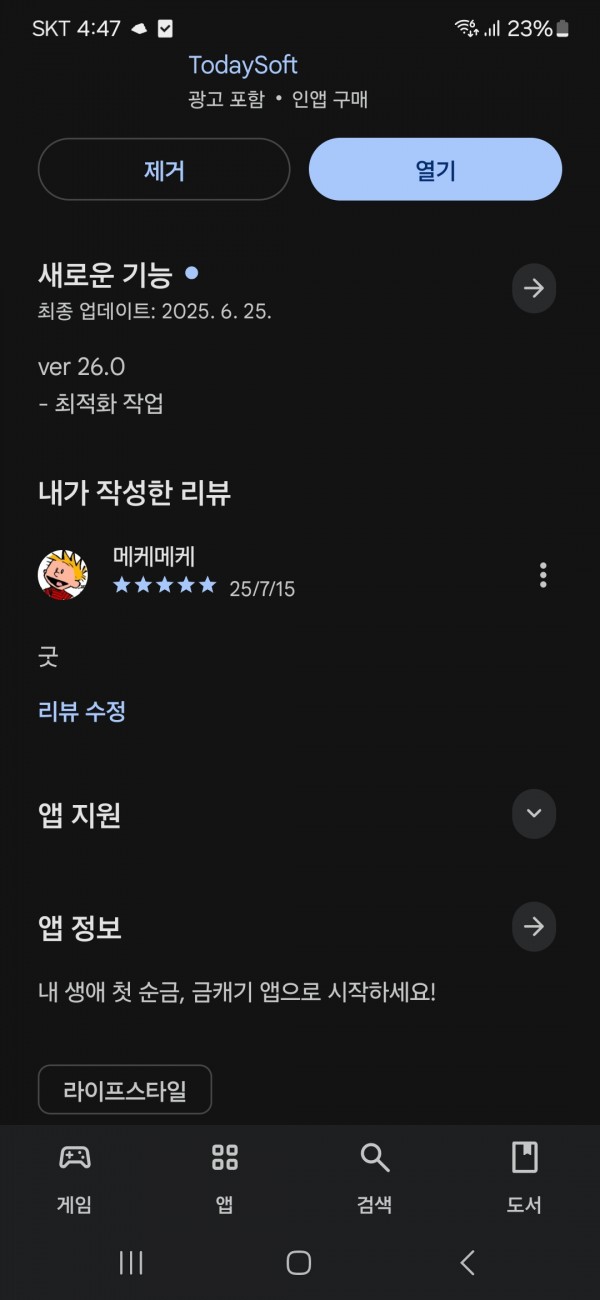Open the app with 열기 button

[435, 170]
